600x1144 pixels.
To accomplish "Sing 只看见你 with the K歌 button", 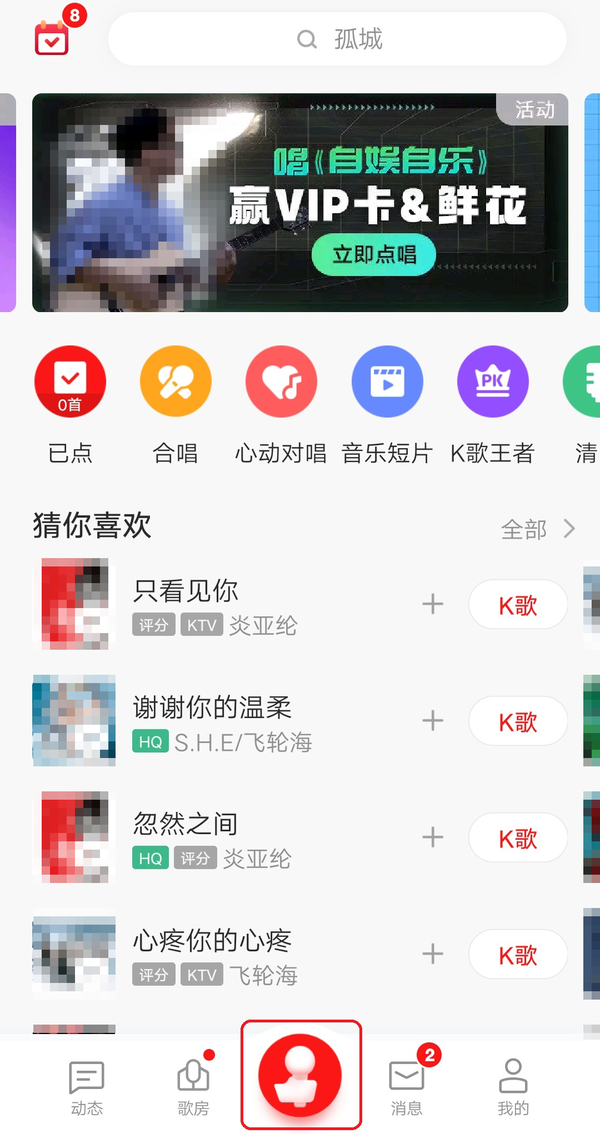I will click(518, 604).
